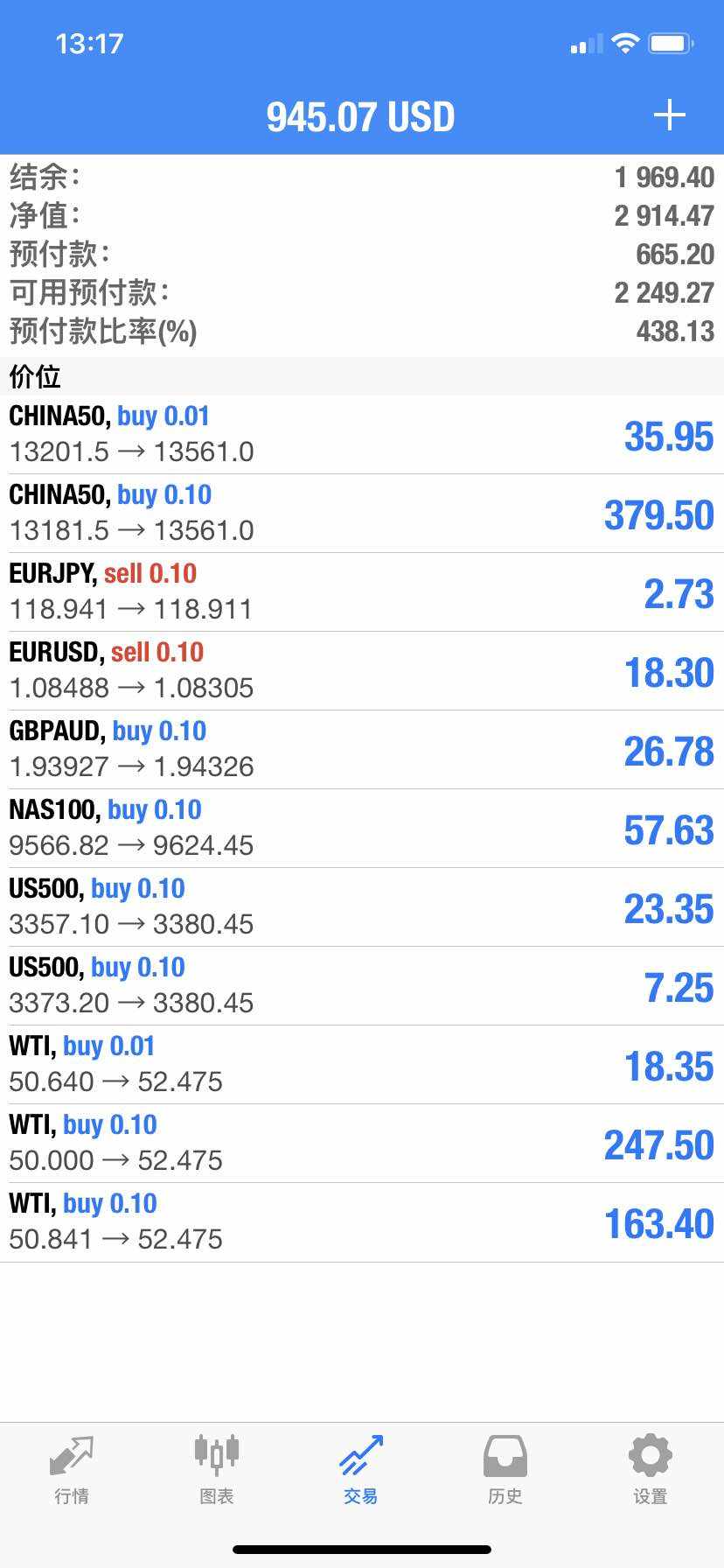Select the 交易 trade tab
The height and width of the screenshot is (1568, 724).
click(361, 1470)
